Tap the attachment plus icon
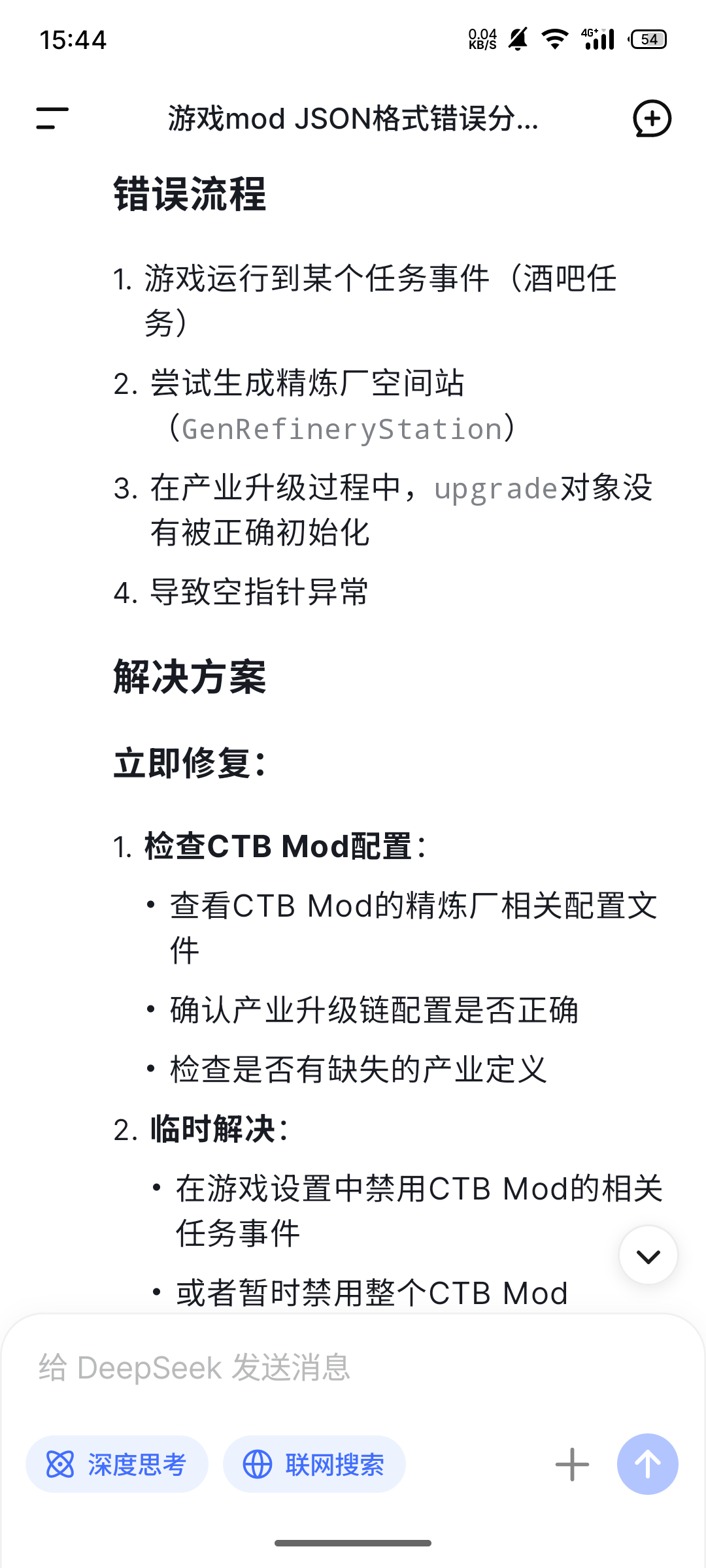The width and height of the screenshot is (706, 1568). point(571,1464)
